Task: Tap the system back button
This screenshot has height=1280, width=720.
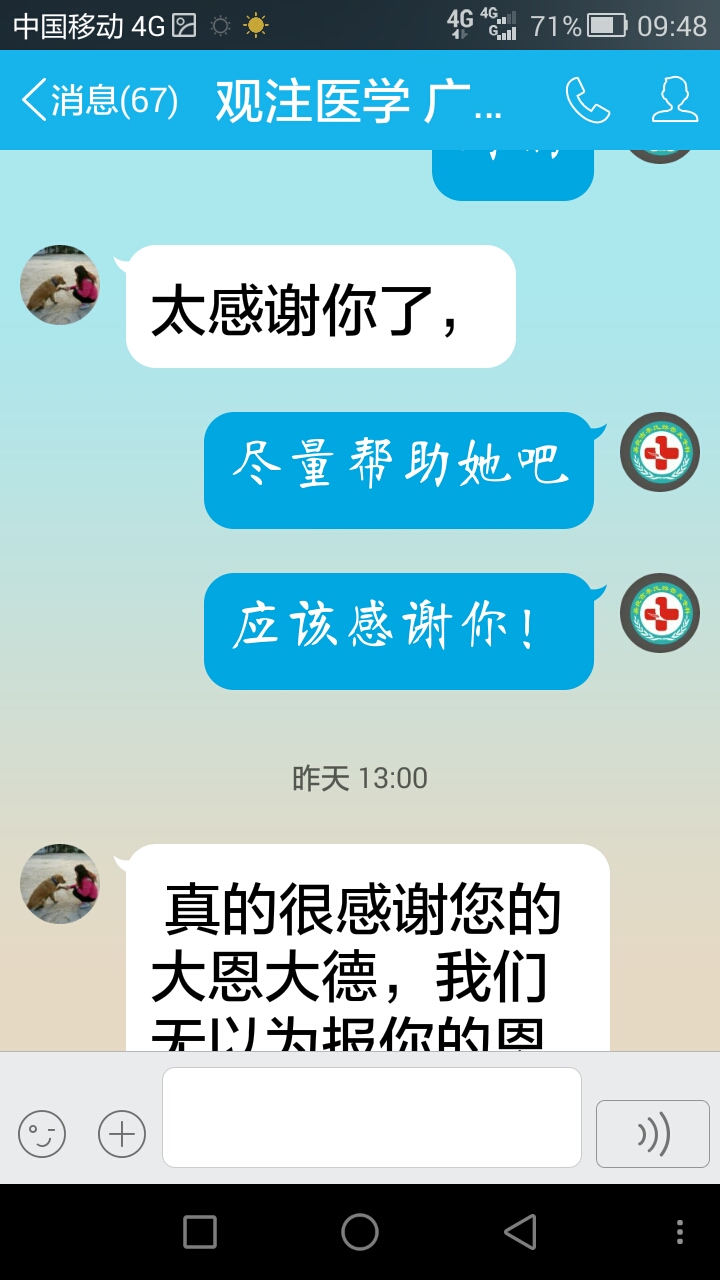Action: pos(519,1232)
